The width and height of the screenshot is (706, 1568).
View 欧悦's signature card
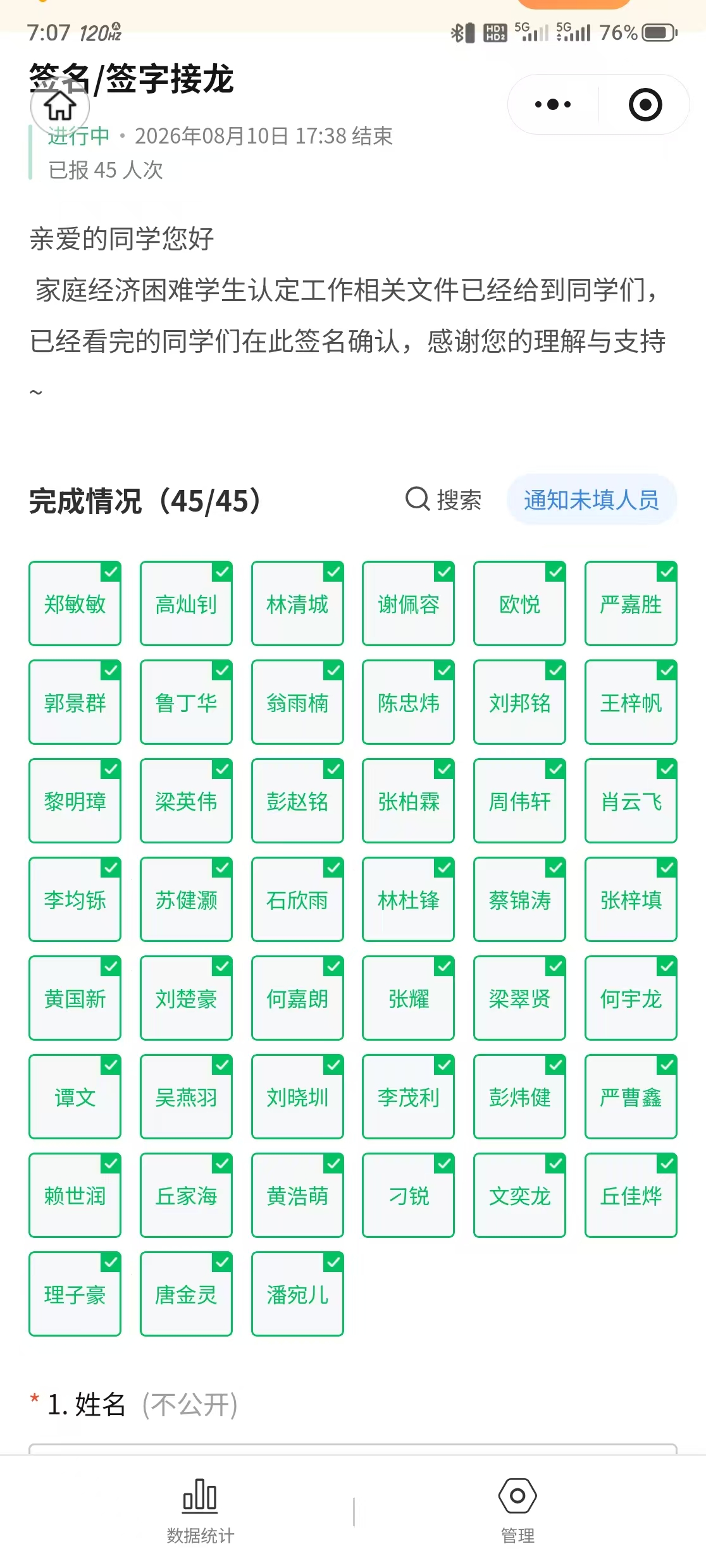click(x=519, y=603)
